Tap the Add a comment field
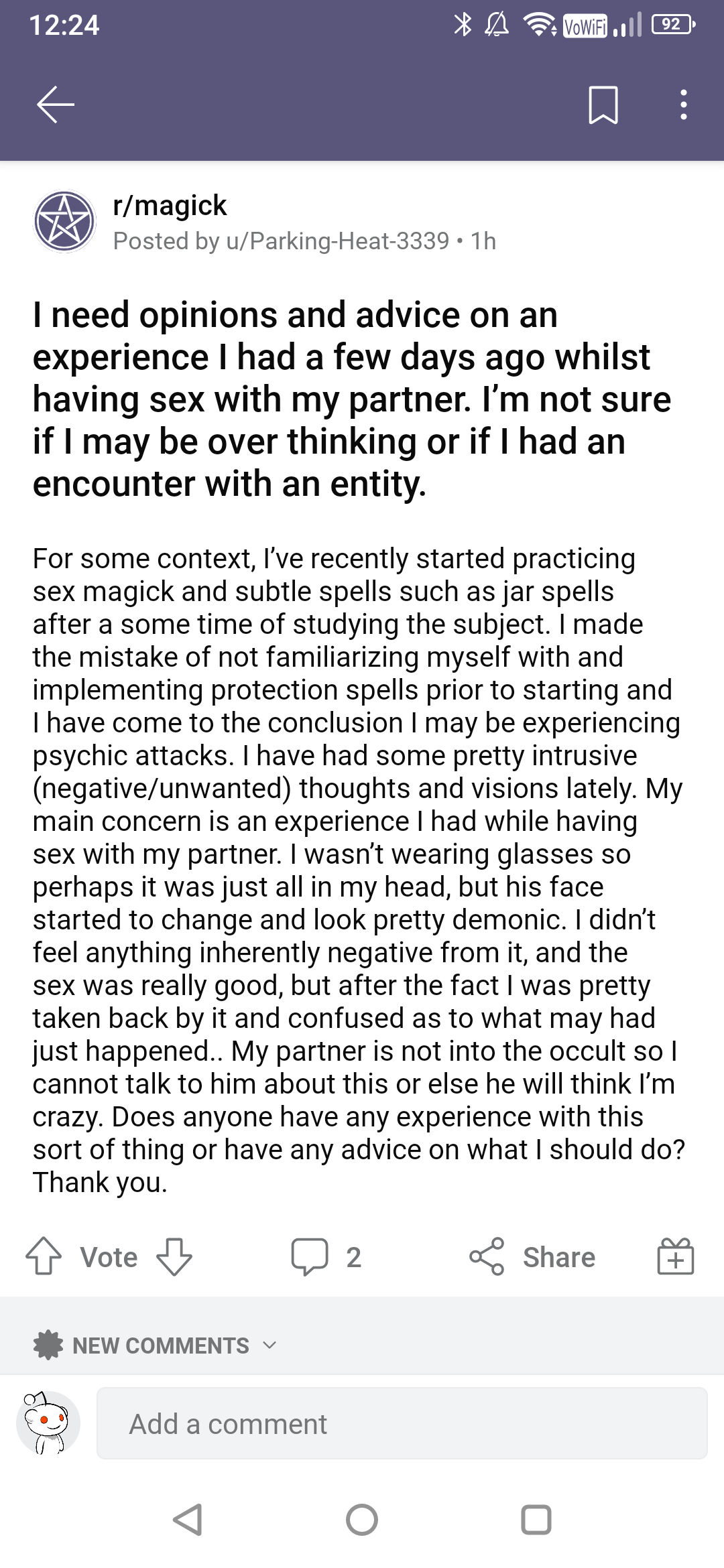Screen dimensions: 724x1568 tap(402, 1424)
